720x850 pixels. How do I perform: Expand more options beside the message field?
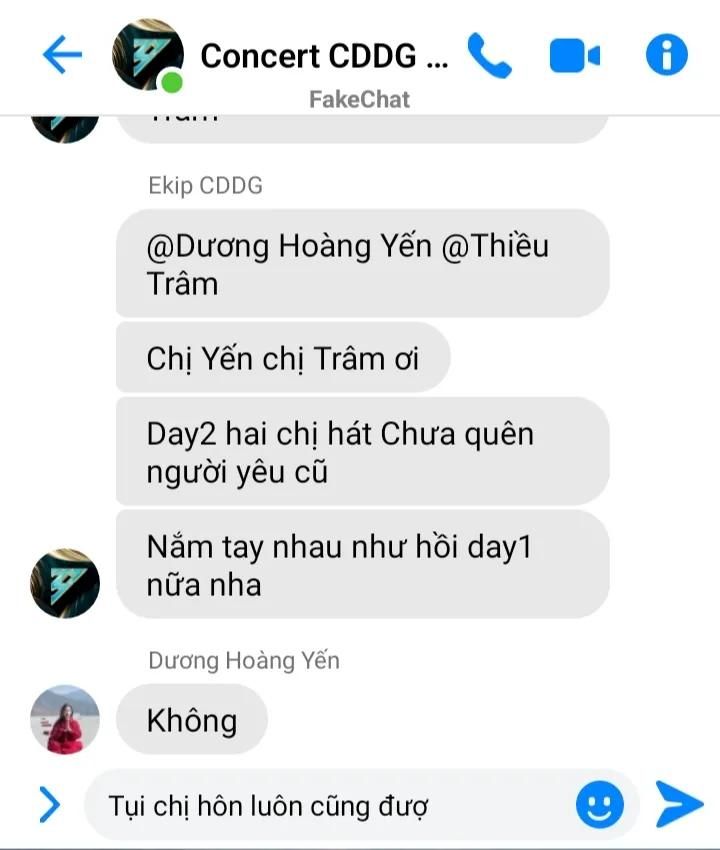[48, 803]
